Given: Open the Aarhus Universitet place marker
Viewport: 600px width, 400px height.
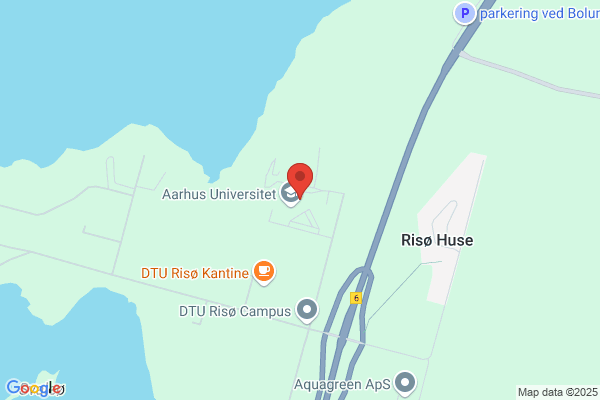Looking at the screenshot, I should tap(290, 194).
